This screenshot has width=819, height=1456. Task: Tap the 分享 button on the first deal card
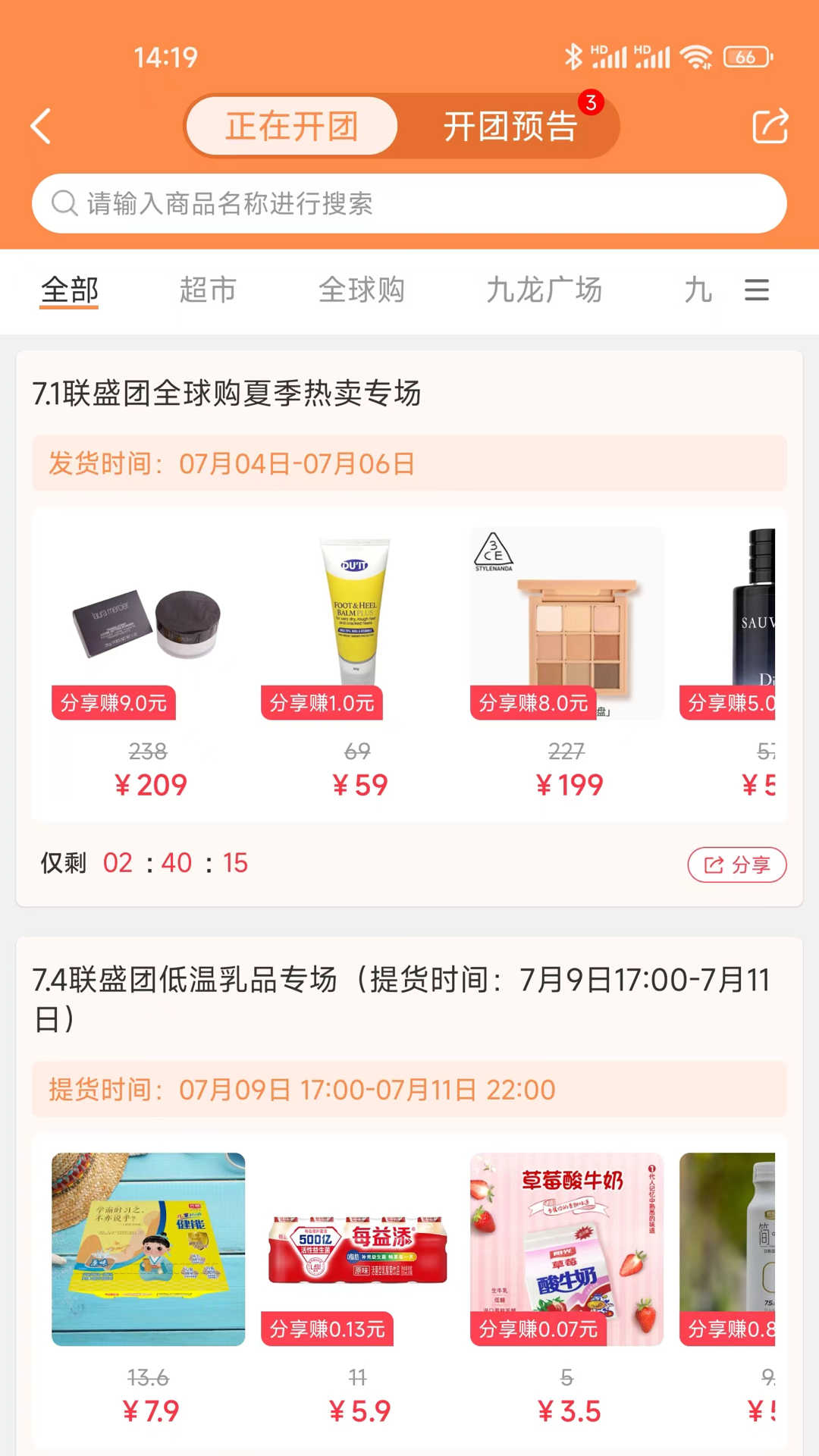coord(736,864)
